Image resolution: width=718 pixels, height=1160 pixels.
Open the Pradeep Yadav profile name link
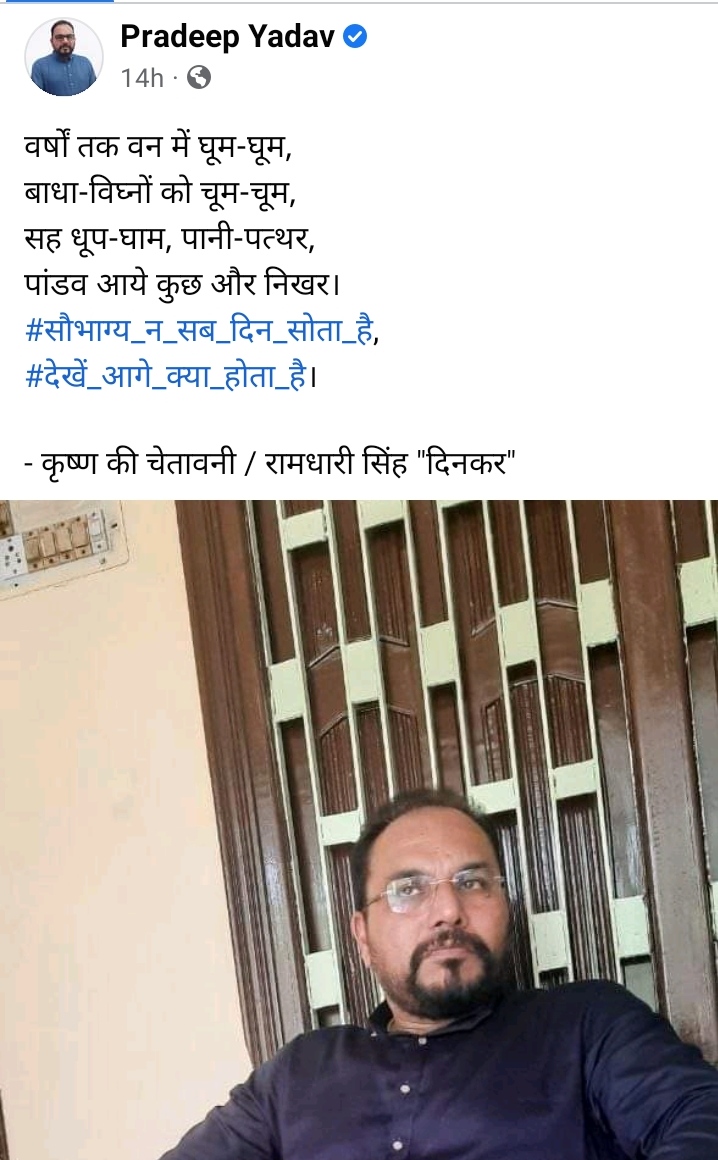click(x=231, y=38)
